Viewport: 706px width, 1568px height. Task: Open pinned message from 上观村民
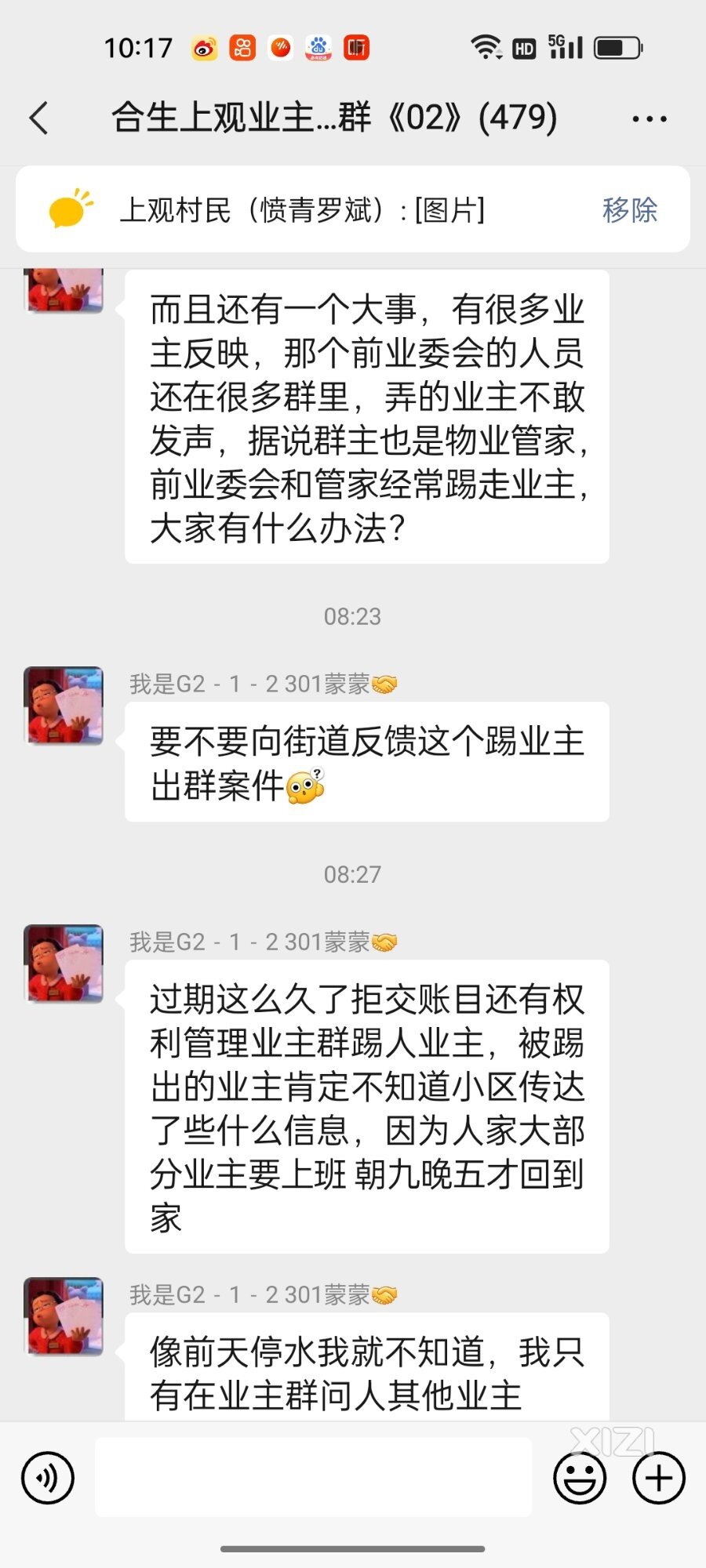(x=302, y=210)
